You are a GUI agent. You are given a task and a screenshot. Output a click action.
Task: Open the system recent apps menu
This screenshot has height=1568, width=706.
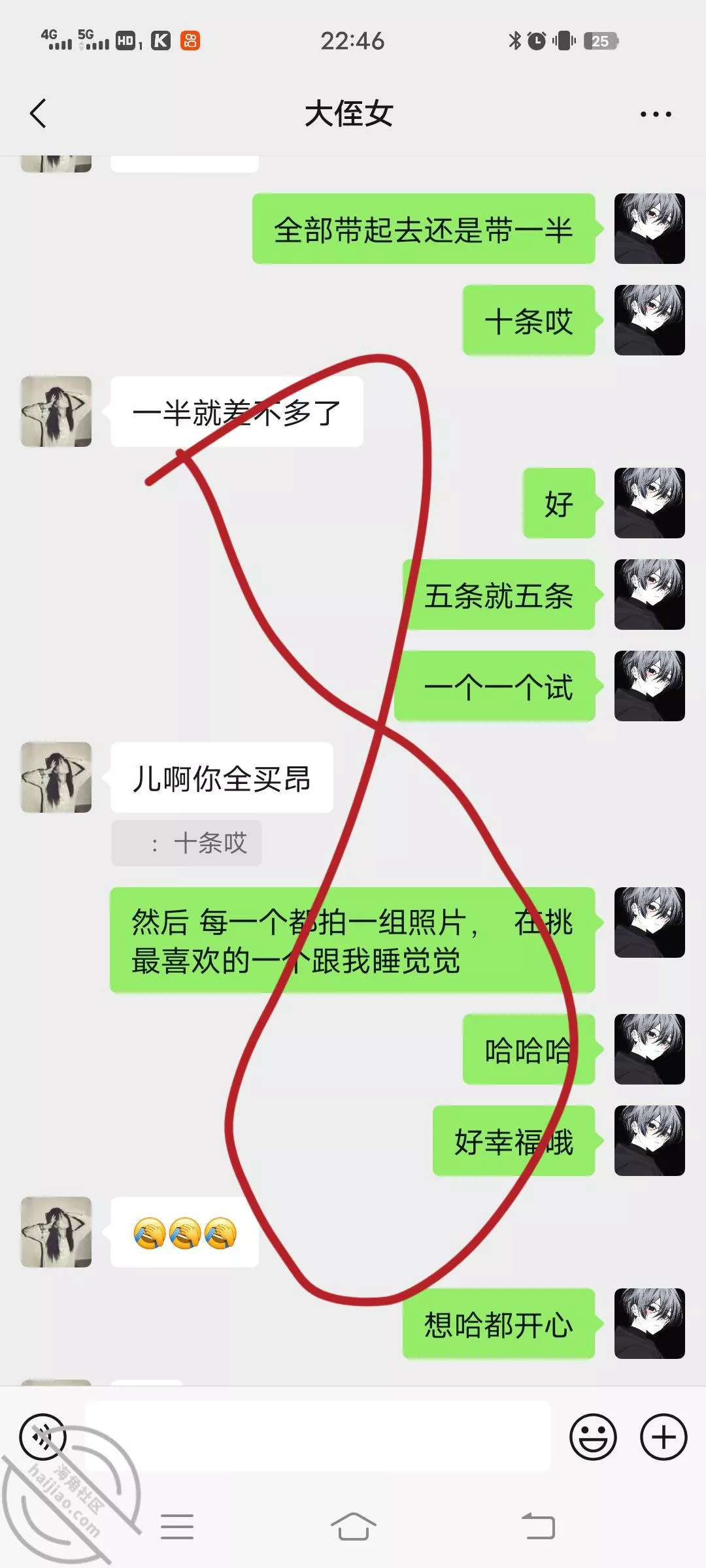click(x=177, y=1527)
